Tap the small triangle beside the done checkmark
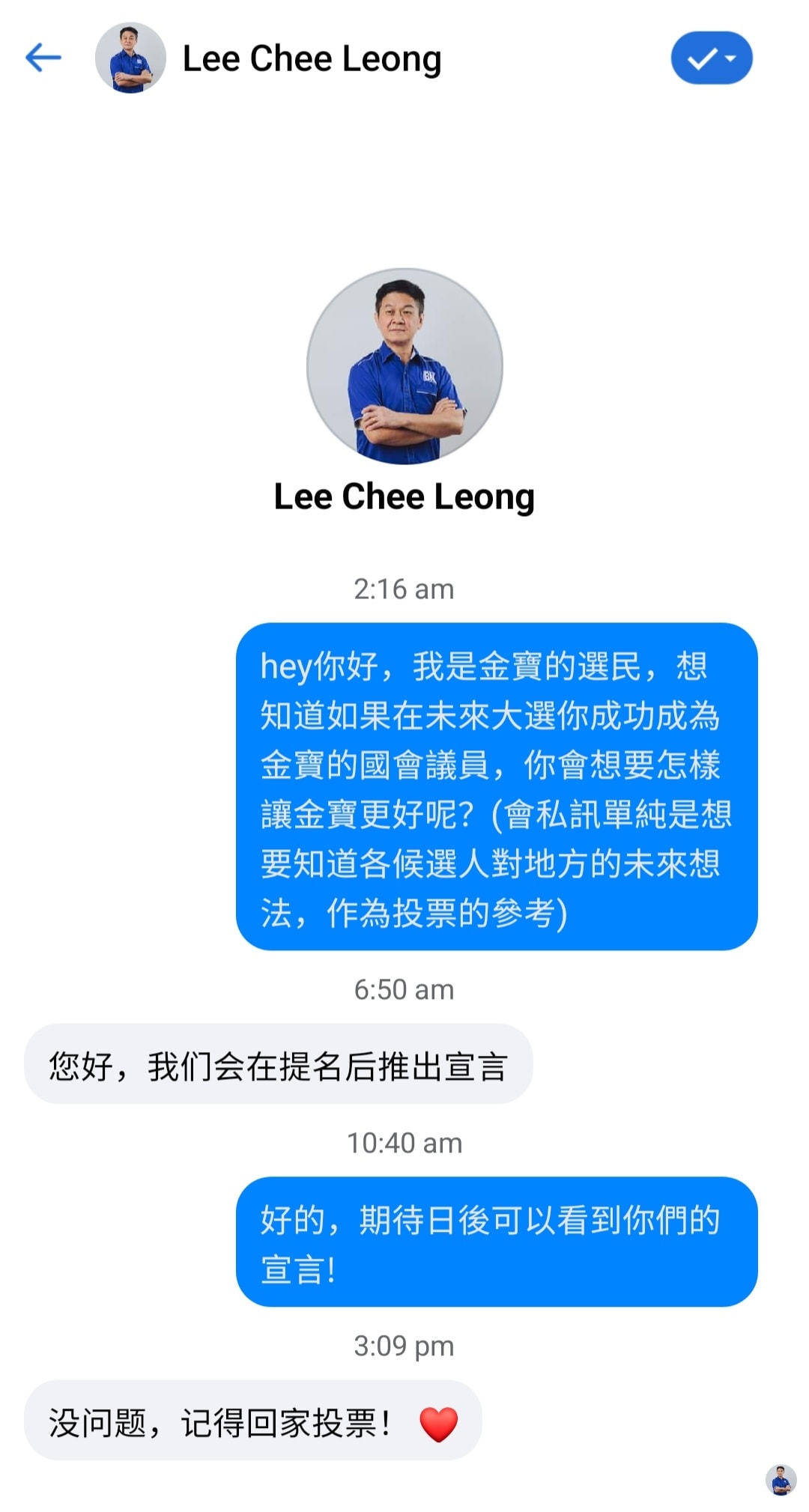Image resolution: width=809 pixels, height=1512 pixels. (x=730, y=60)
